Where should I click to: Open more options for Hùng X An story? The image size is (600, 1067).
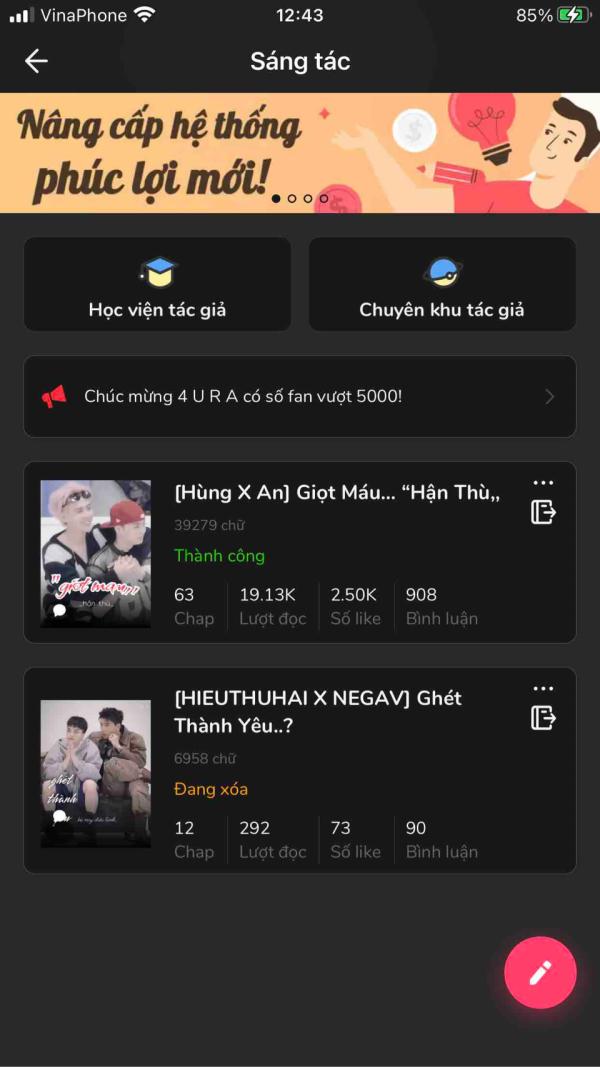[x=543, y=483]
